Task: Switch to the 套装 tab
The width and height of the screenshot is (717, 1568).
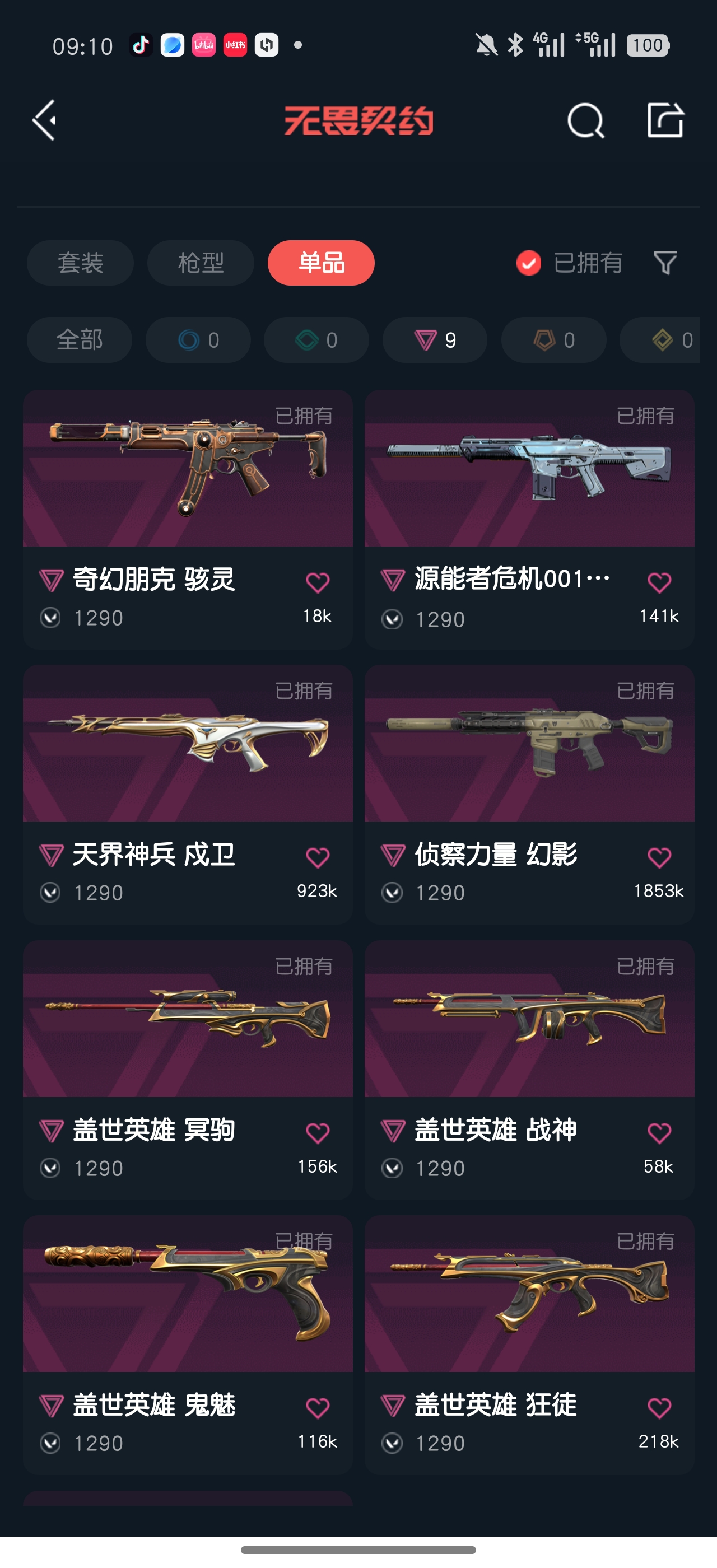Action: 80,263
